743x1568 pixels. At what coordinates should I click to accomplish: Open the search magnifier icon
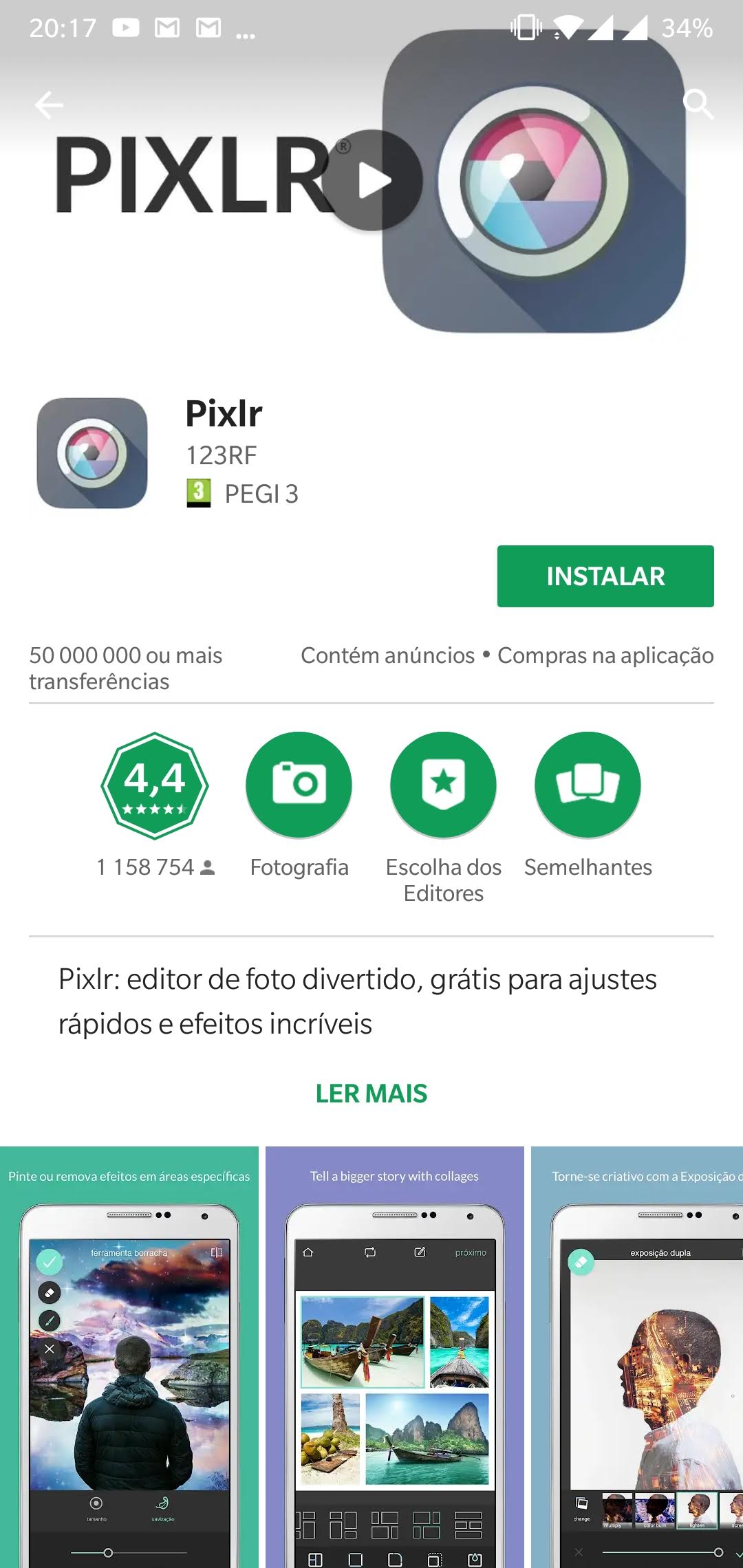point(698,104)
